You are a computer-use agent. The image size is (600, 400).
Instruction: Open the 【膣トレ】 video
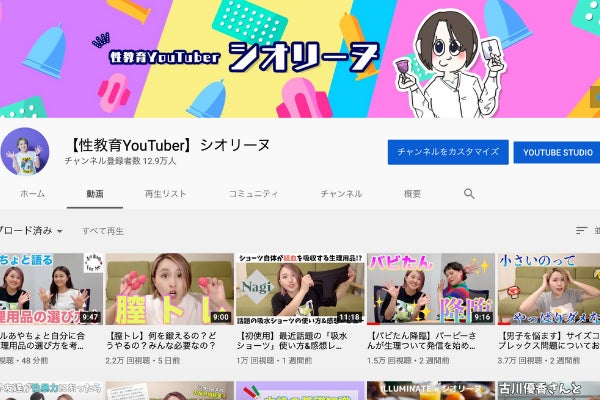click(169, 288)
